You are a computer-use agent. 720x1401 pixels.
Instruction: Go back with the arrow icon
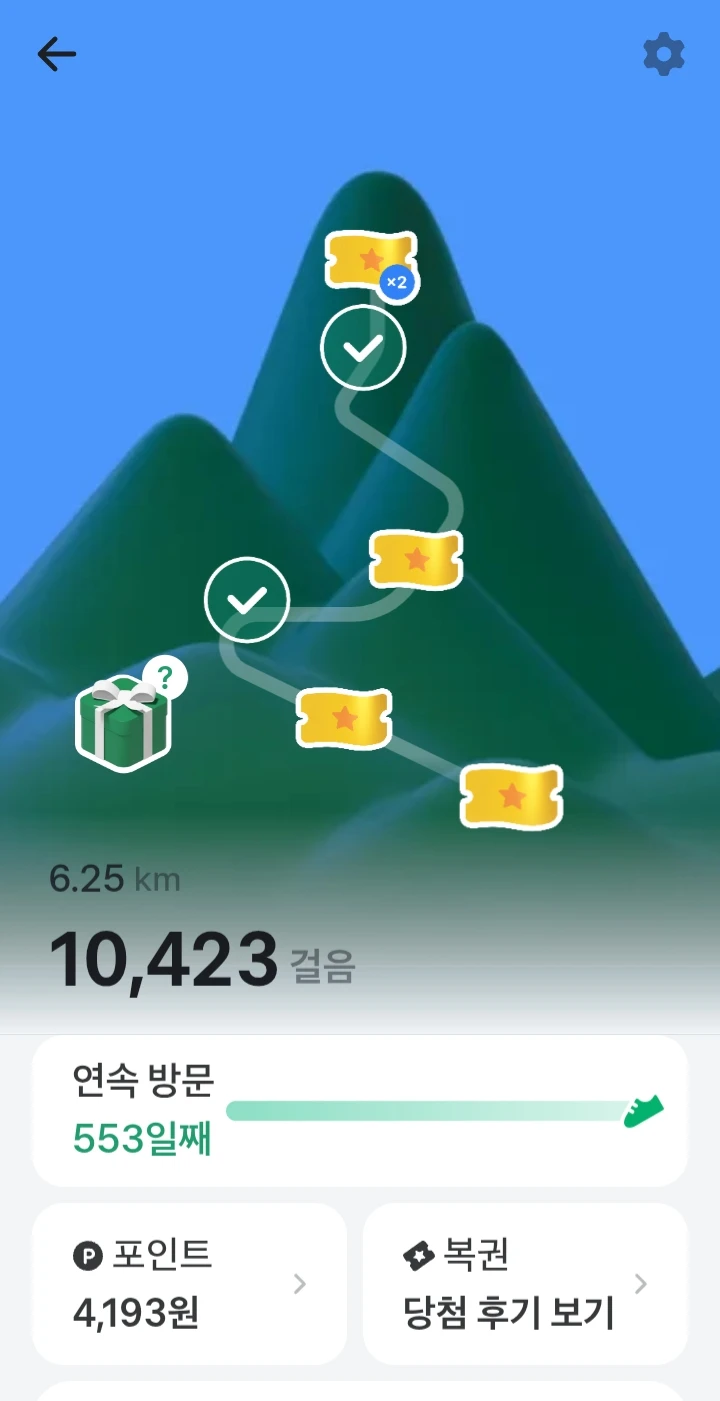coord(57,54)
